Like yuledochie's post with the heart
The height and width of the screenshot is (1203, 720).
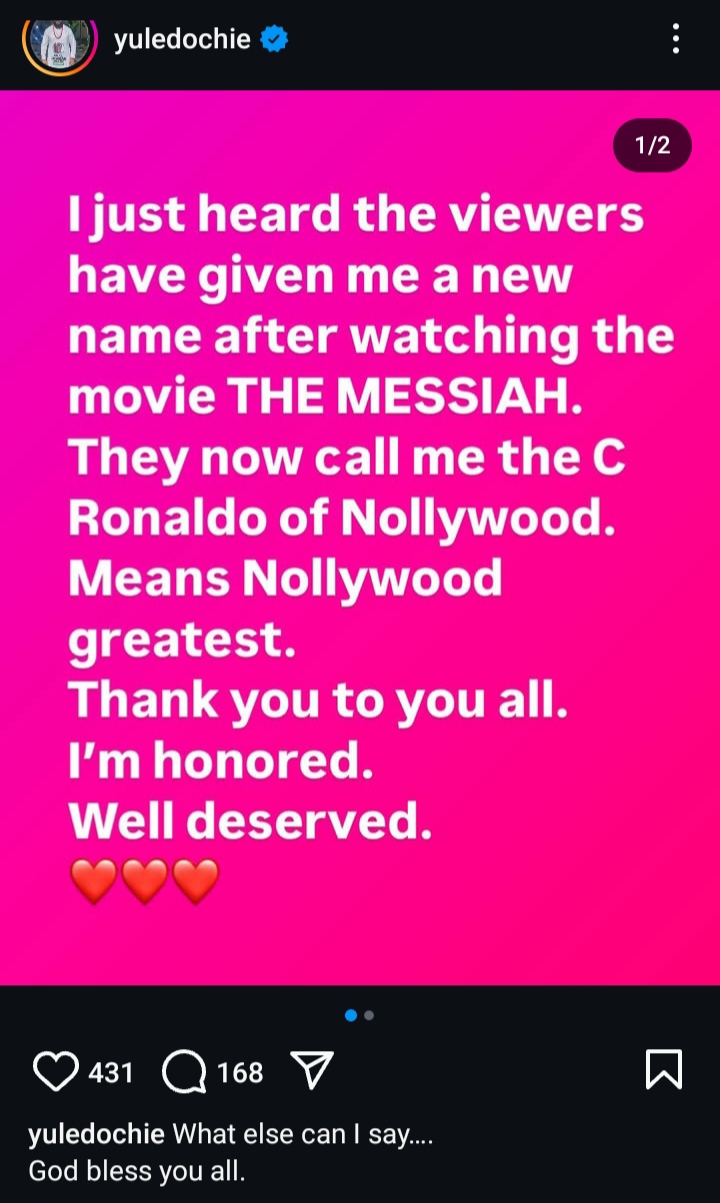point(56,1072)
